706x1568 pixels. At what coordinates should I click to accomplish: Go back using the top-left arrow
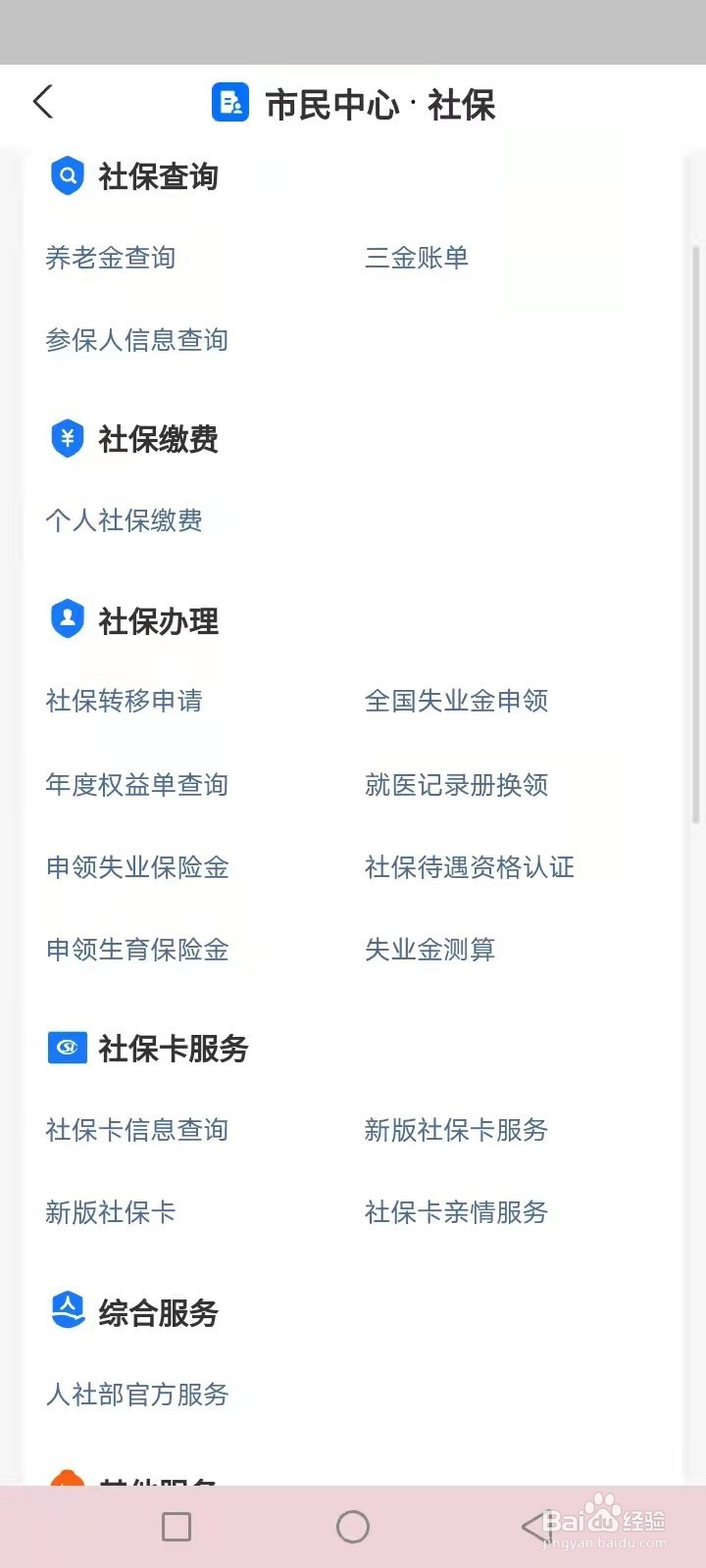click(x=43, y=102)
